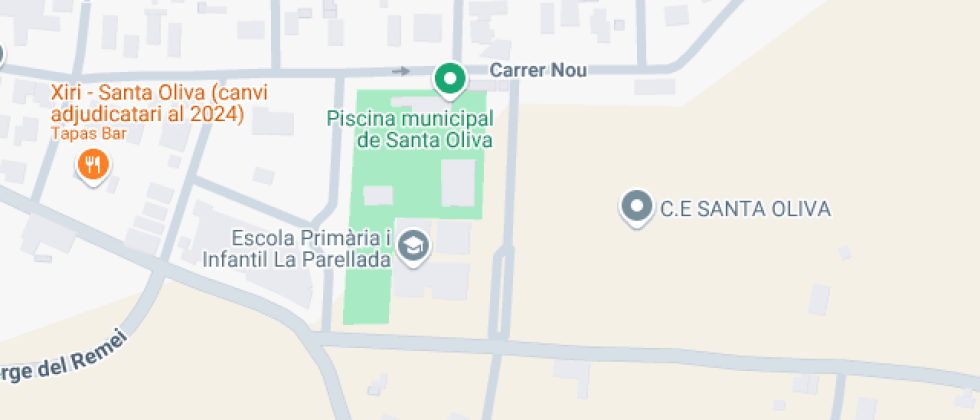This screenshot has height=420, width=980.
Task: Select the Xiri - Santa Oliva tapas bar pin
Action: click(93, 164)
